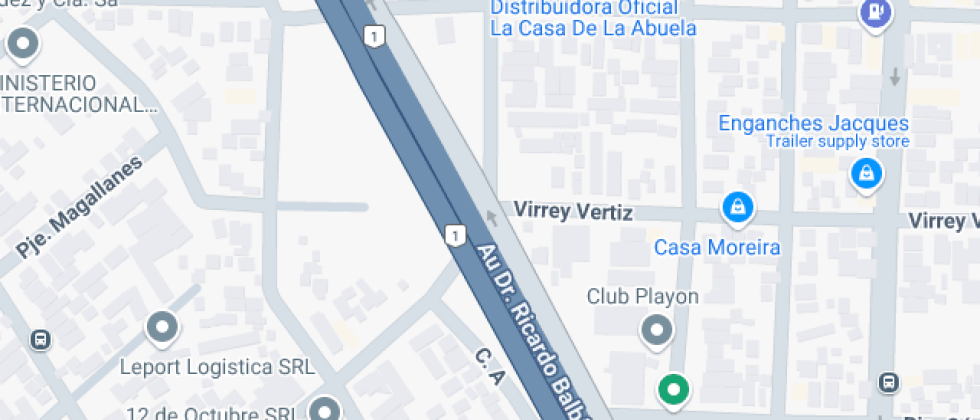Tap the gas station marker
Viewport: 980px width, 420px height.
(x=875, y=14)
